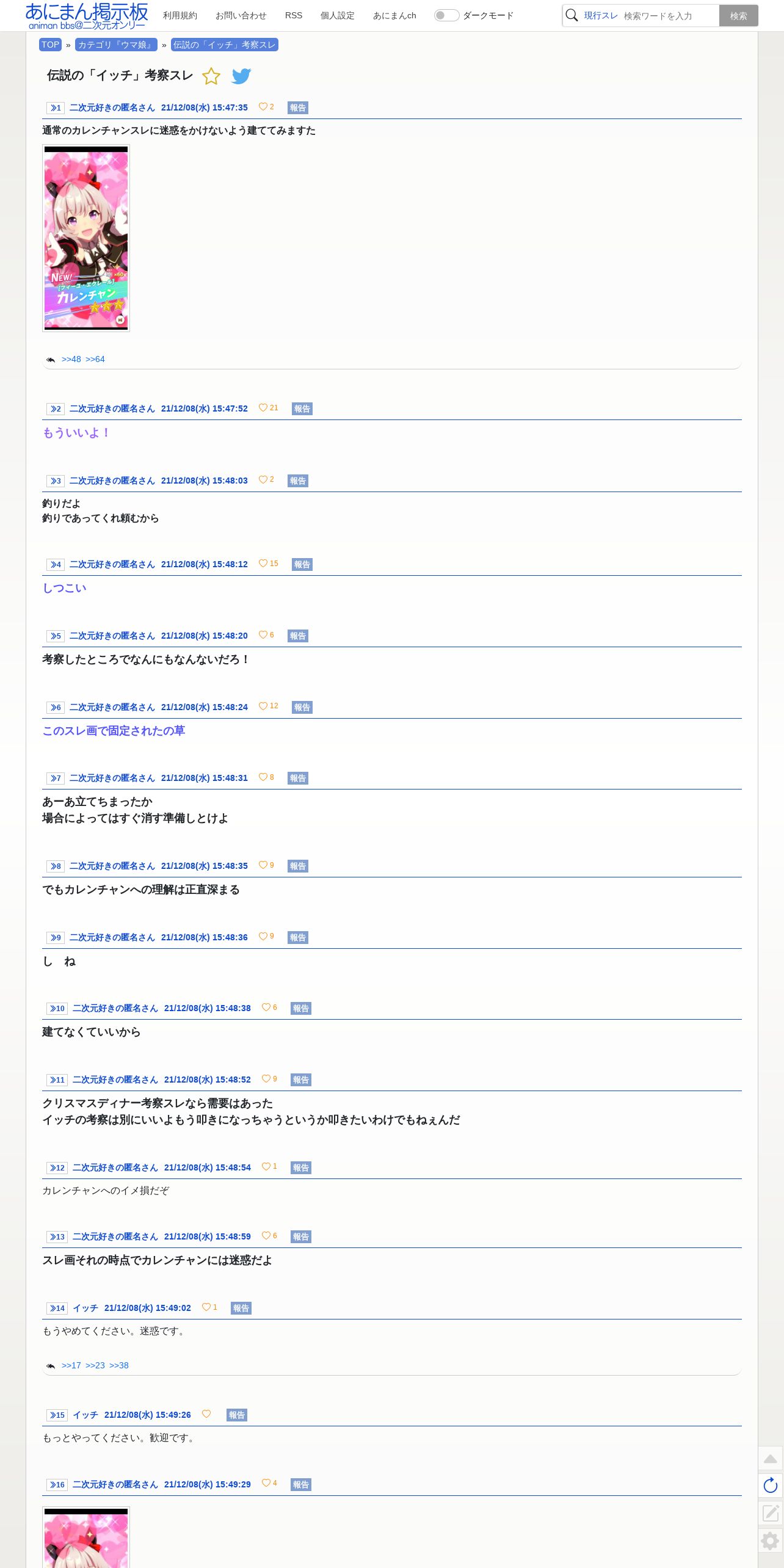This screenshot has width=784, height=1568.
Task: Jump back to the top of the page
Action: pyautogui.click(x=771, y=1459)
